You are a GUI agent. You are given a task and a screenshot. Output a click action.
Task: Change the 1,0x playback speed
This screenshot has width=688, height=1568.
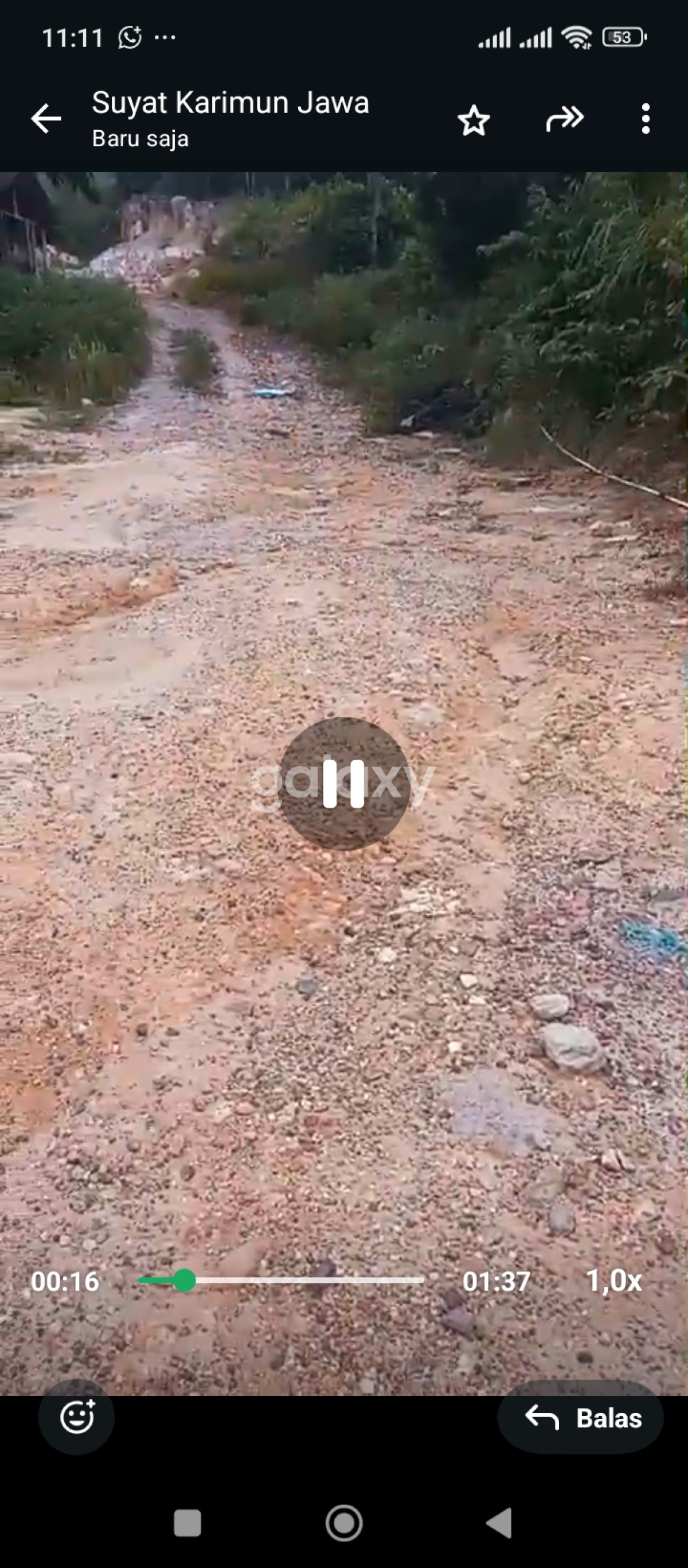[613, 1281]
